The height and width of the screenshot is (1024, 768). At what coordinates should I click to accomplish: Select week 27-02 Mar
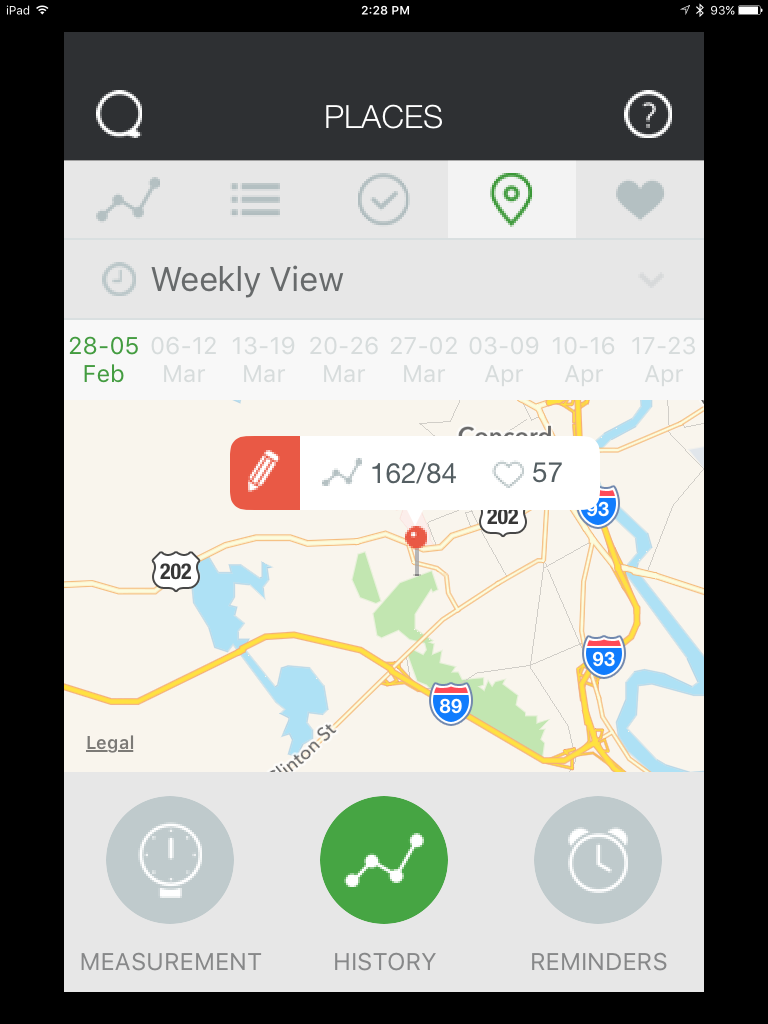tap(424, 360)
